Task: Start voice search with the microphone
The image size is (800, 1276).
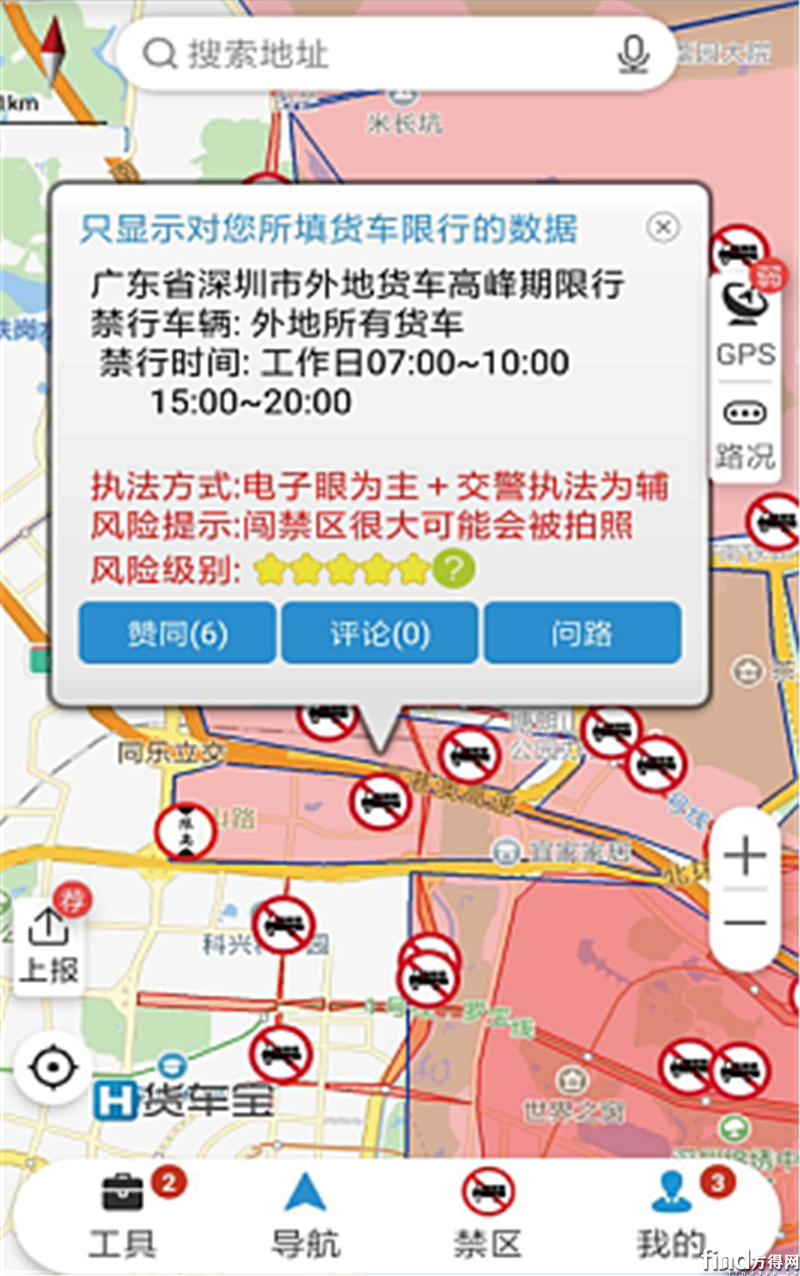Action: click(632, 54)
